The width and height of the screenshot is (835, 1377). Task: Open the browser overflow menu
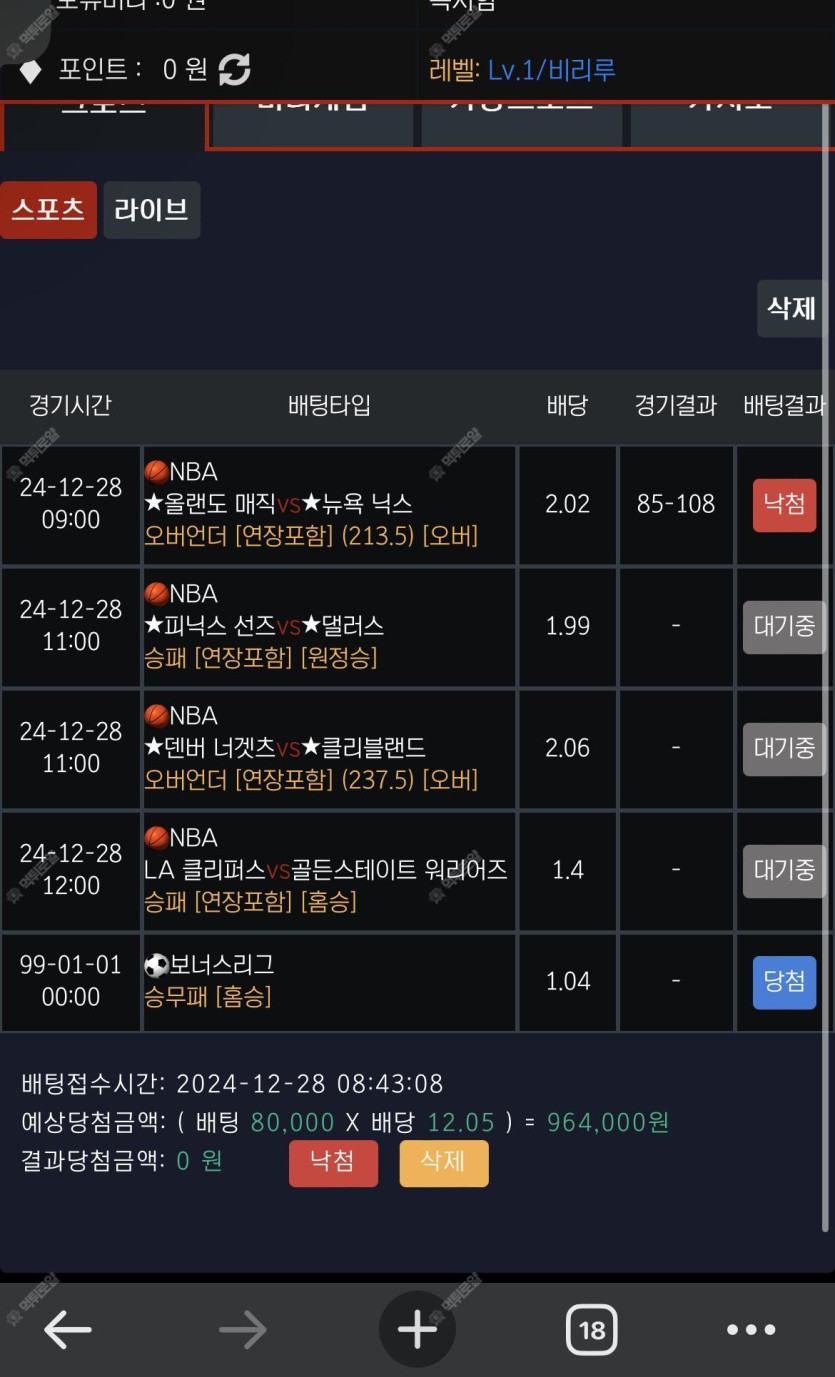[750, 1329]
